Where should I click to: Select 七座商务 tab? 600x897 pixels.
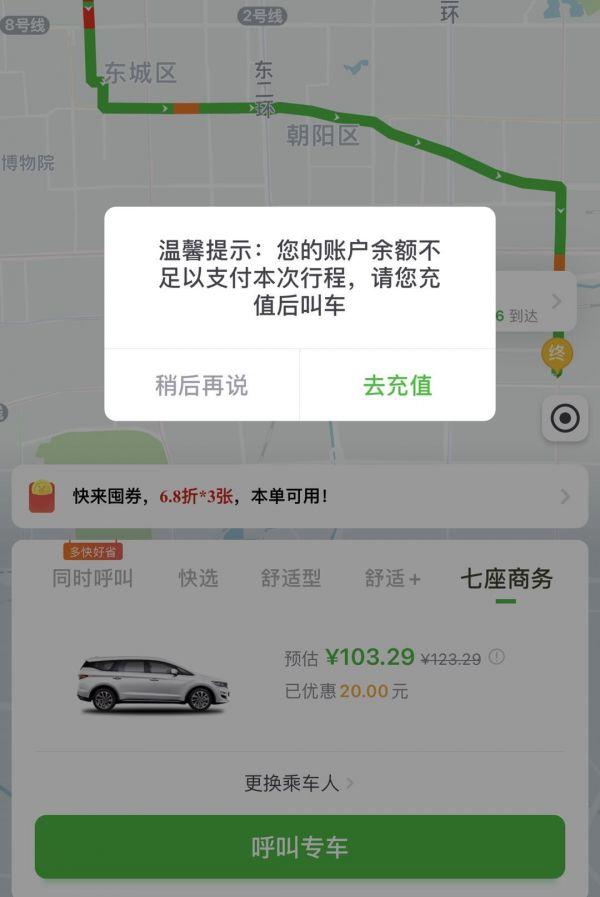[506, 578]
